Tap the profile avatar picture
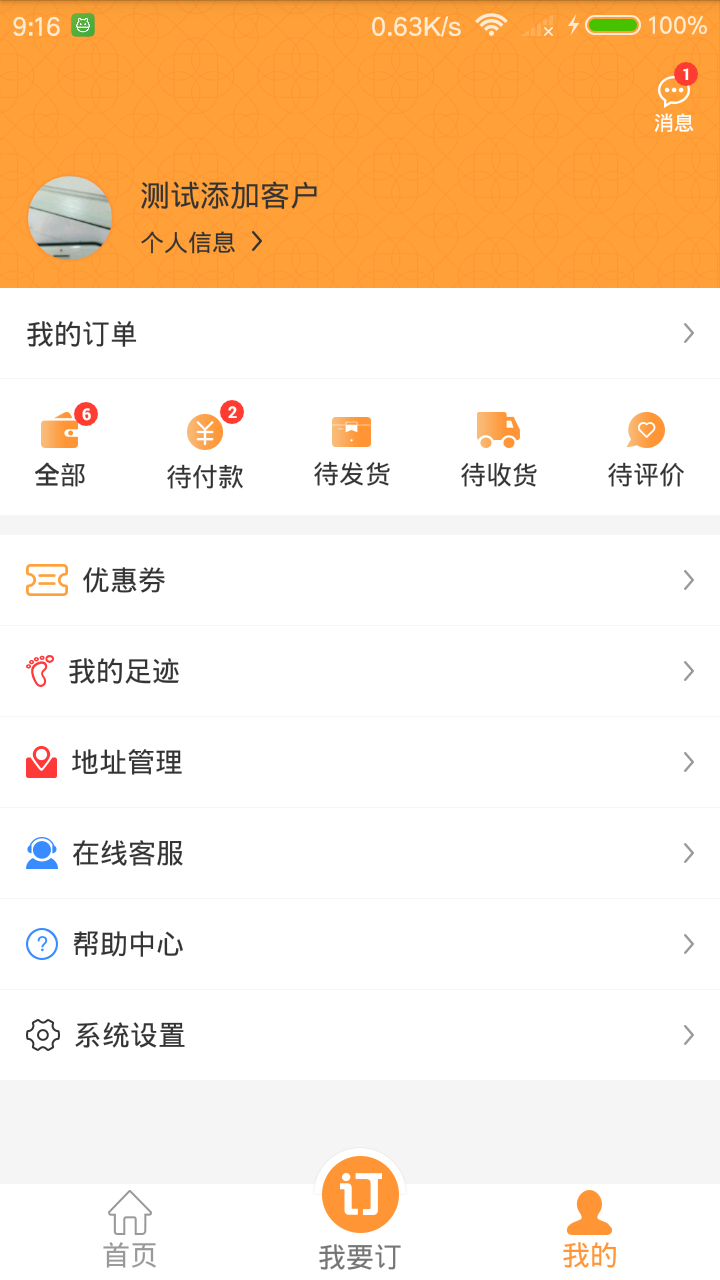Image resolution: width=720 pixels, height=1280 pixels. point(70,218)
